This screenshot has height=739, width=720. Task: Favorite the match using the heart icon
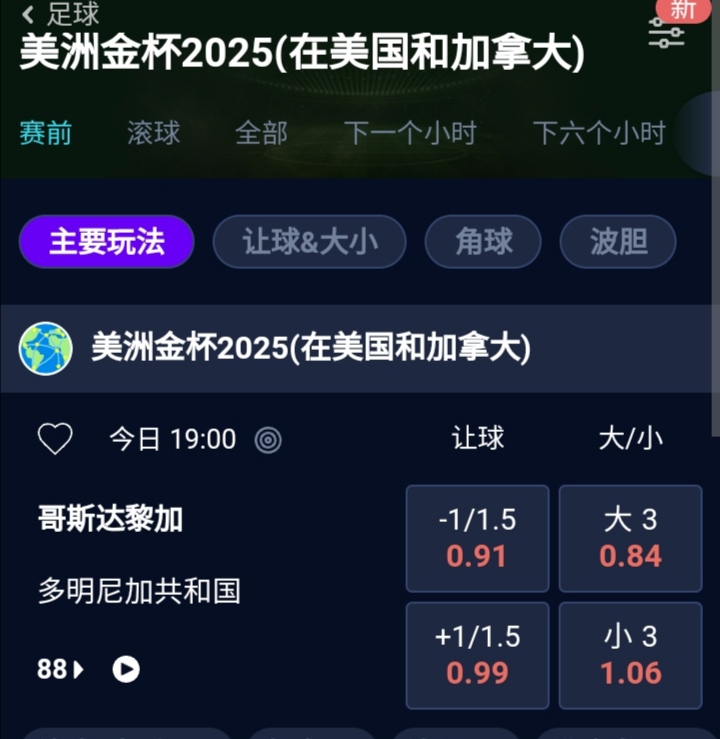53,438
